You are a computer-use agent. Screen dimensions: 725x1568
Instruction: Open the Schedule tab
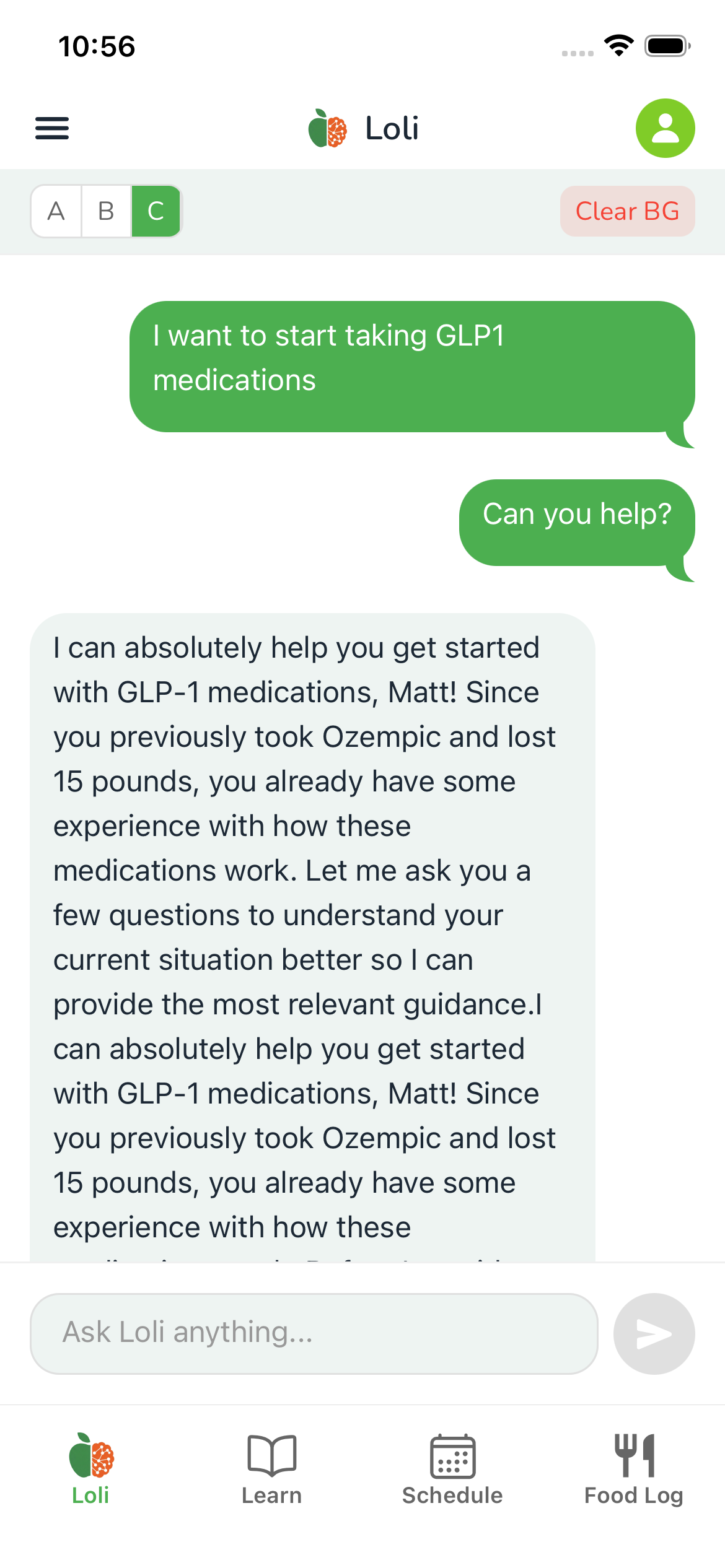point(452,1469)
